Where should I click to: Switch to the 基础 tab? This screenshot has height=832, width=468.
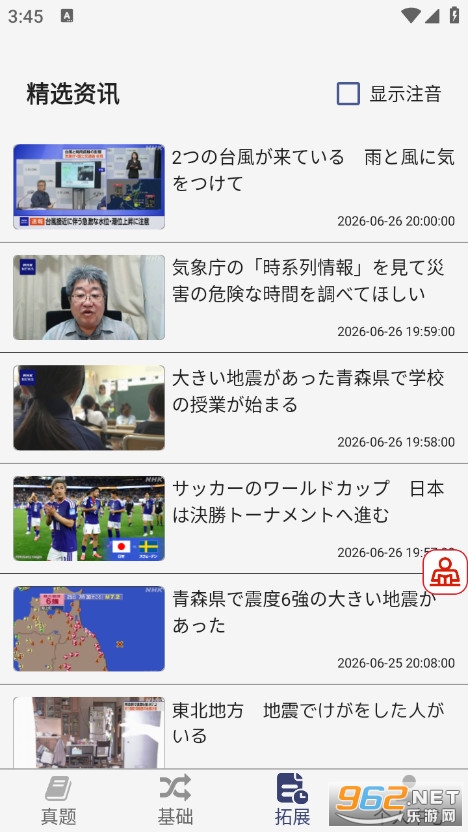click(x=175, y=800)
